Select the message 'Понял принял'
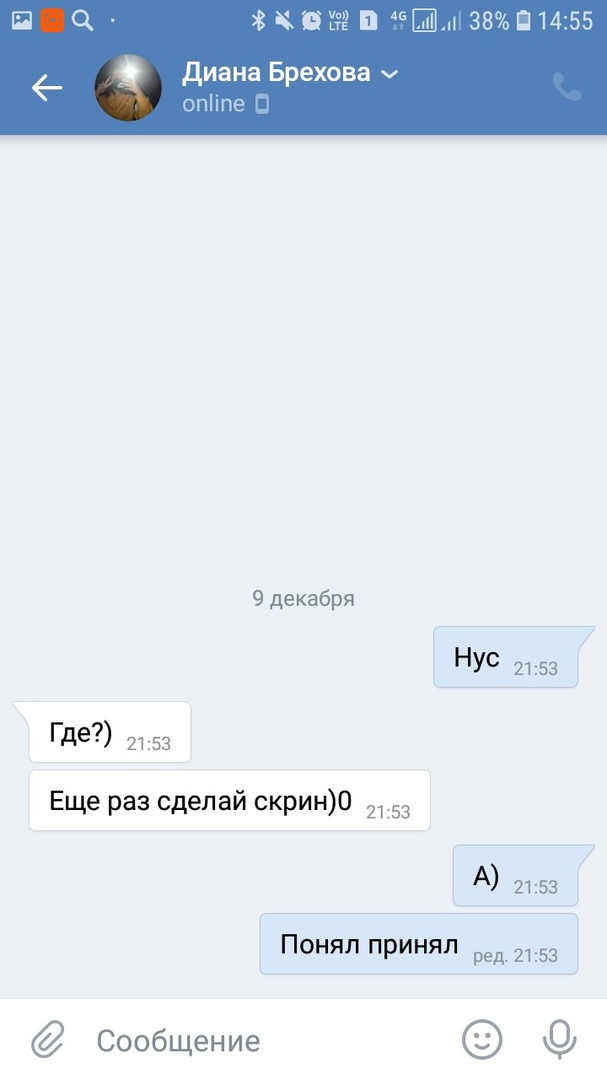This screenshot has height=1080, width=607. point(418,943)
